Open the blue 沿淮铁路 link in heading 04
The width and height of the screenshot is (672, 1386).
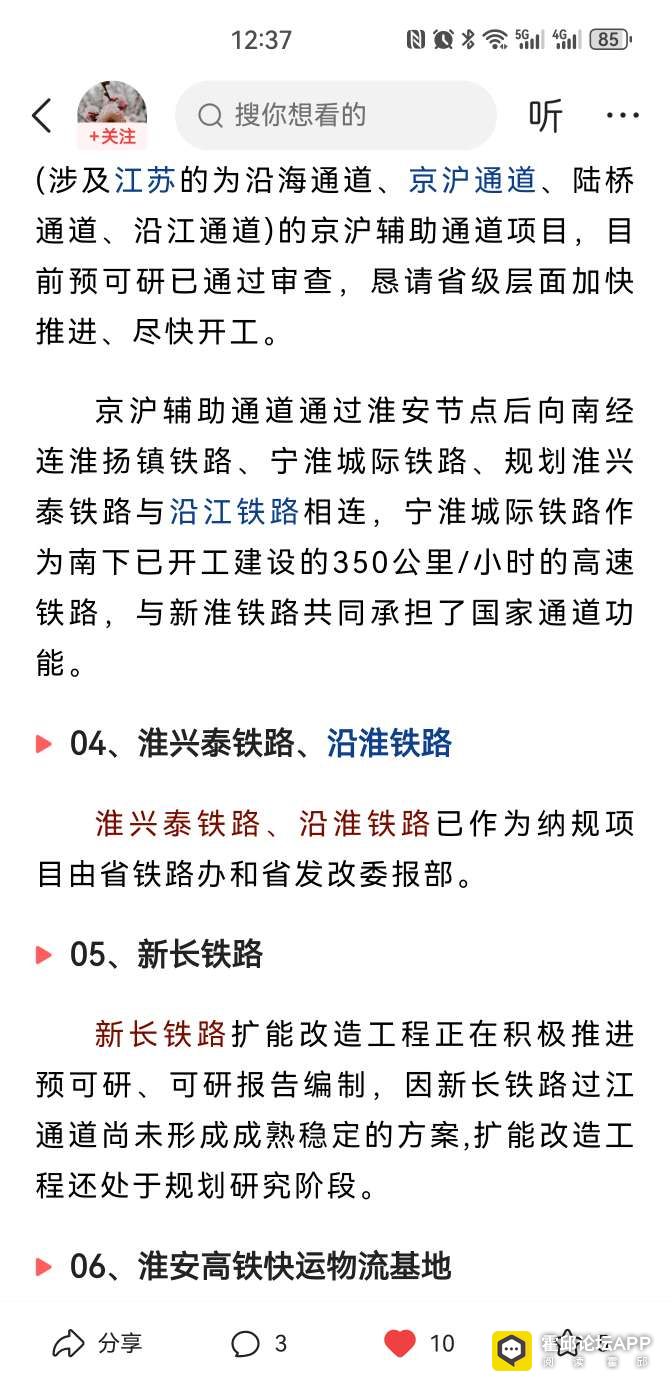tap(390, 743)
